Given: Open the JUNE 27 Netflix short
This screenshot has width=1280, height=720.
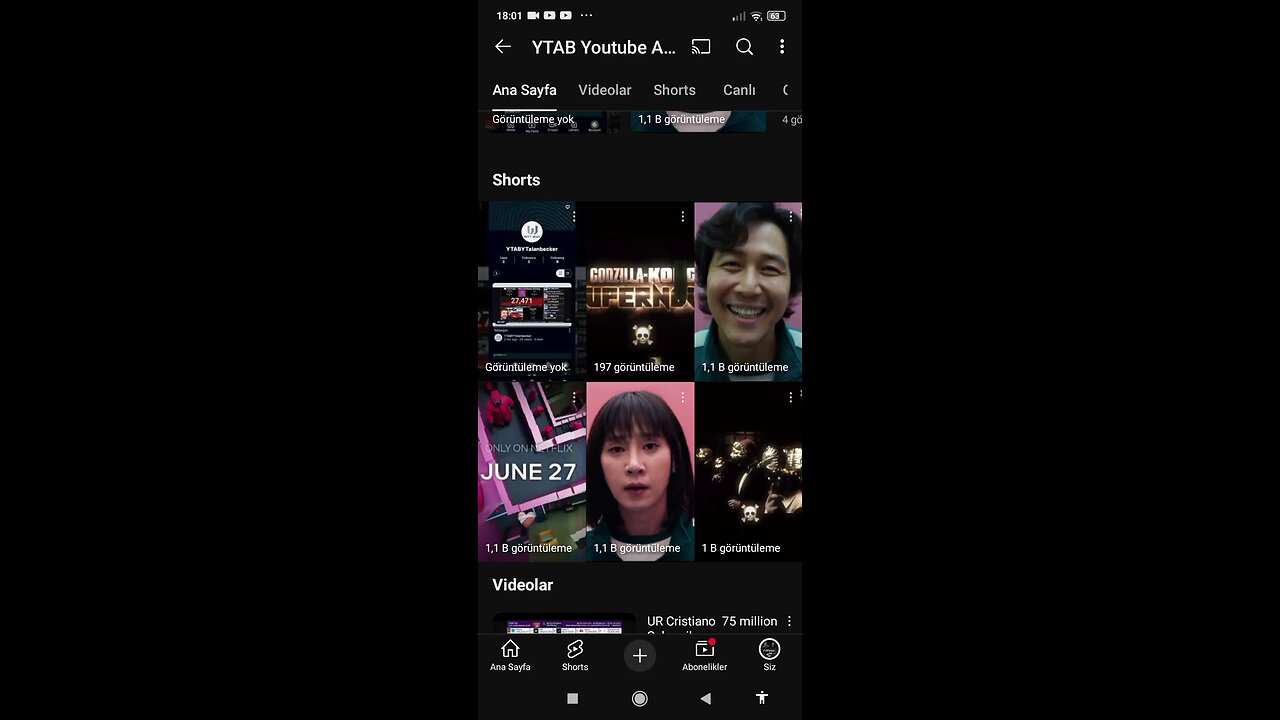Looking at the screenshot, I should [x=531, y=470].
